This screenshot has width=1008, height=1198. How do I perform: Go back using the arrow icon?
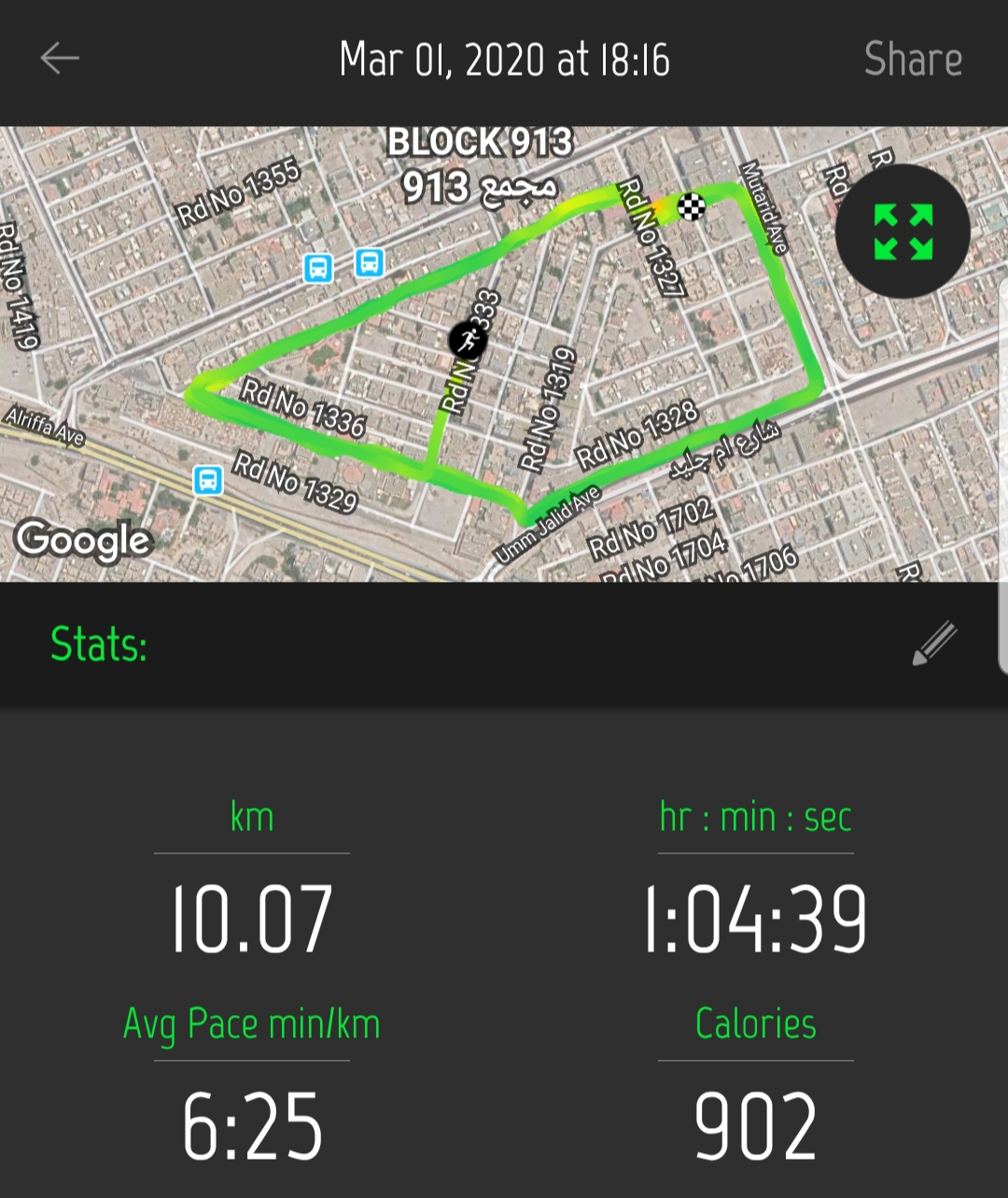(x=60, y=59)
